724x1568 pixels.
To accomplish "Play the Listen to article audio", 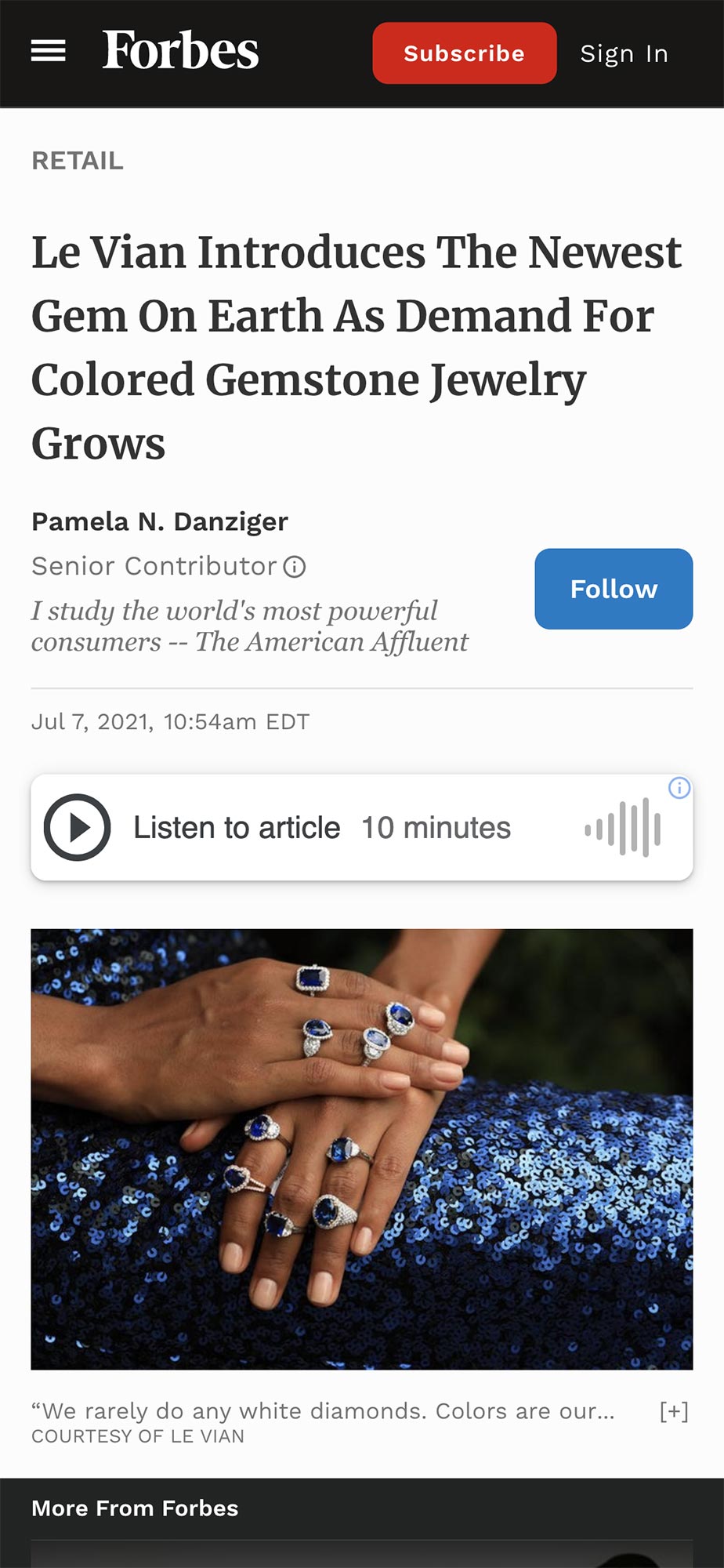I will [77, 828].
